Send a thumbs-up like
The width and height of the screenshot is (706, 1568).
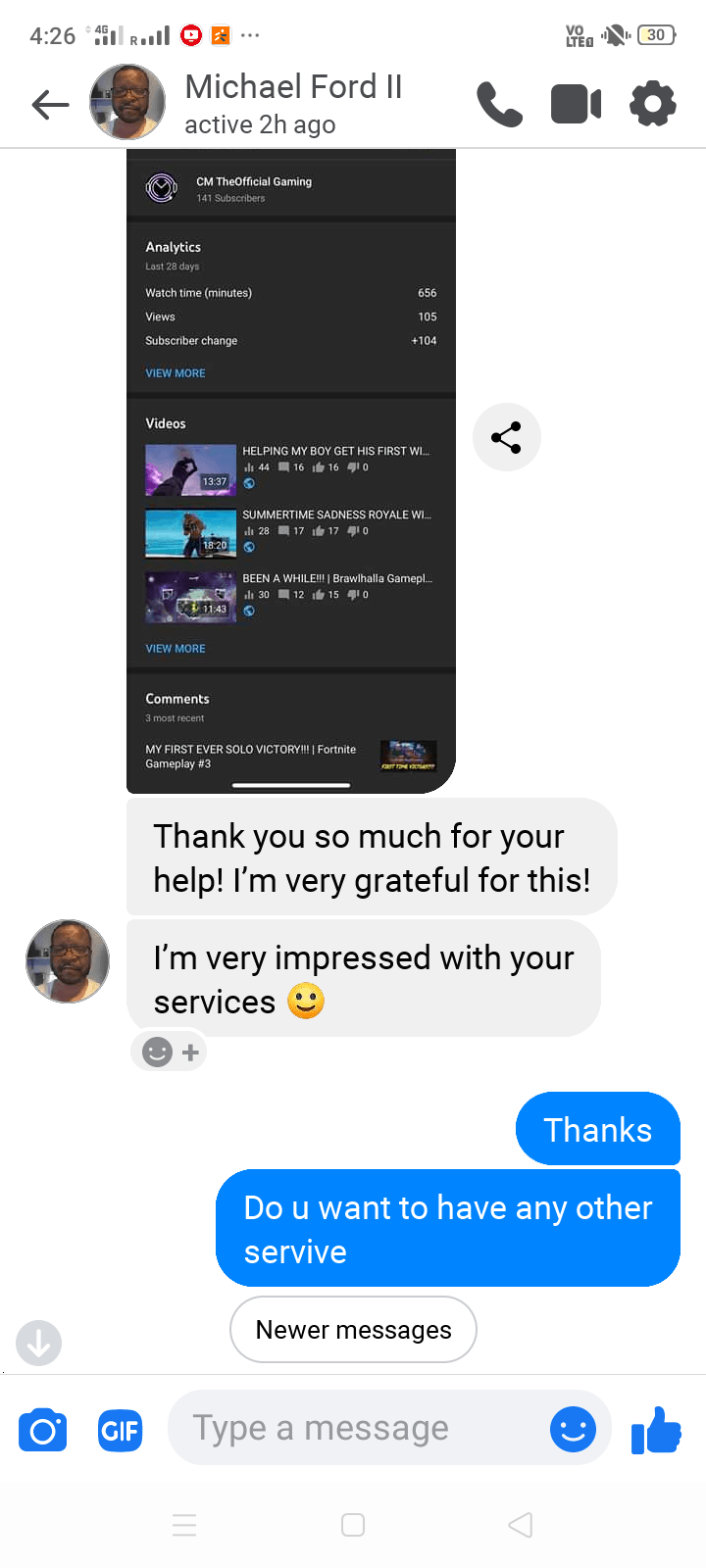coord(656,1430)
